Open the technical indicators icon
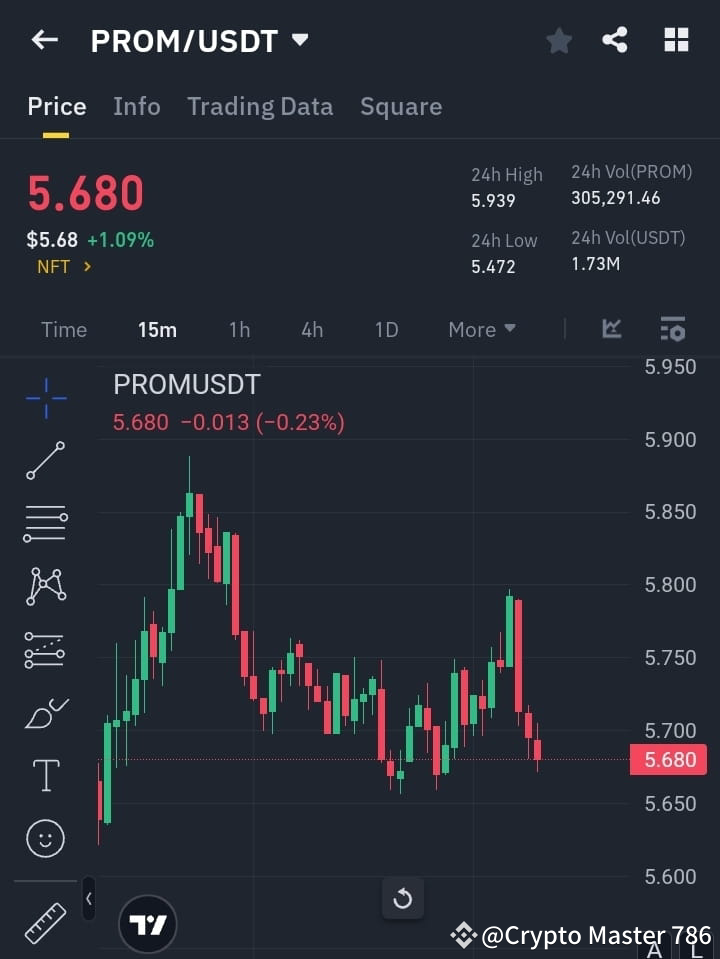This screenshot has height=959, width=720. coord(611,329)
